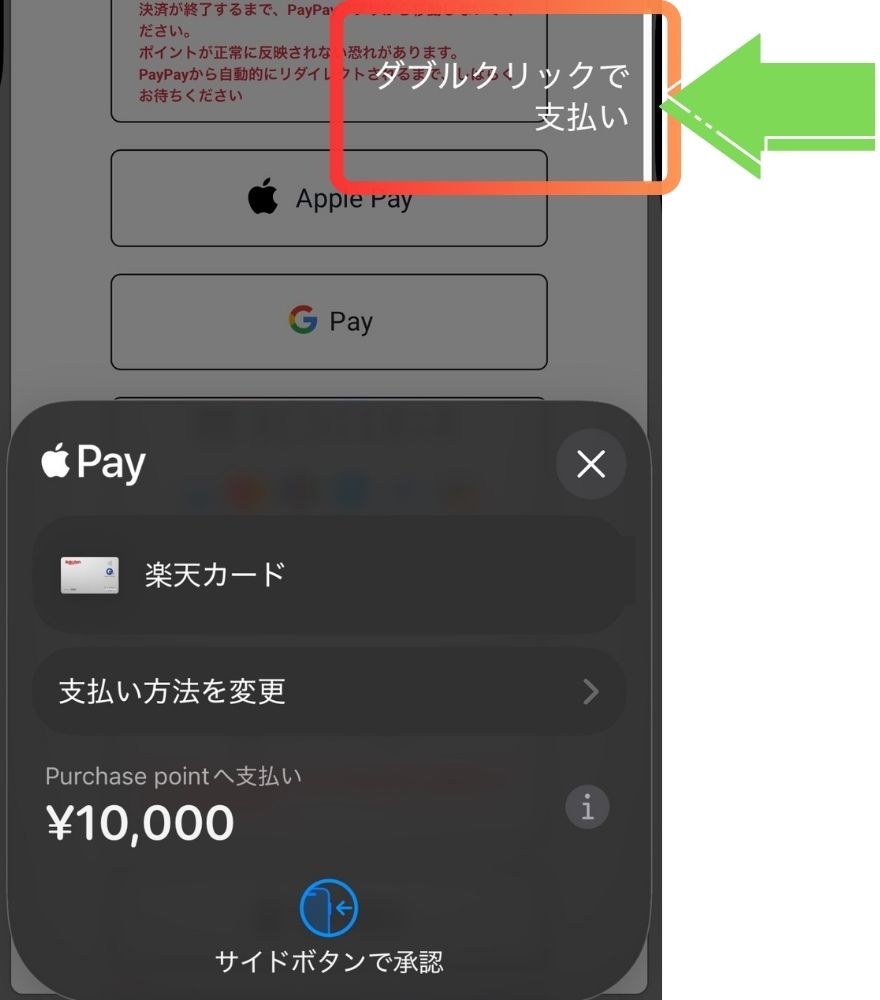Open the payment method change row
This screenshot has width=880, height=1000.
click(330, 692)
